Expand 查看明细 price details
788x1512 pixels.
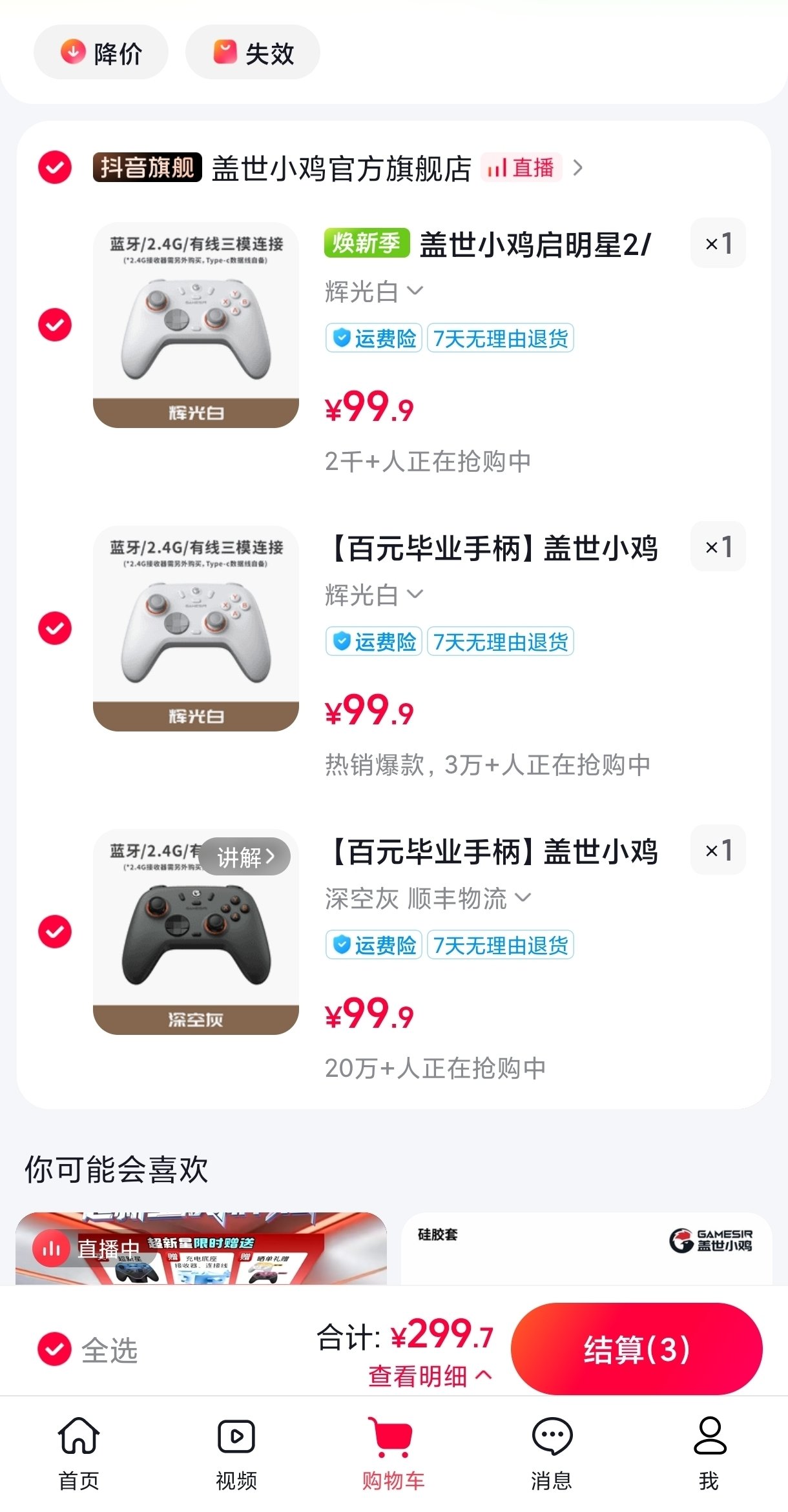click(x=430, y=1376)
